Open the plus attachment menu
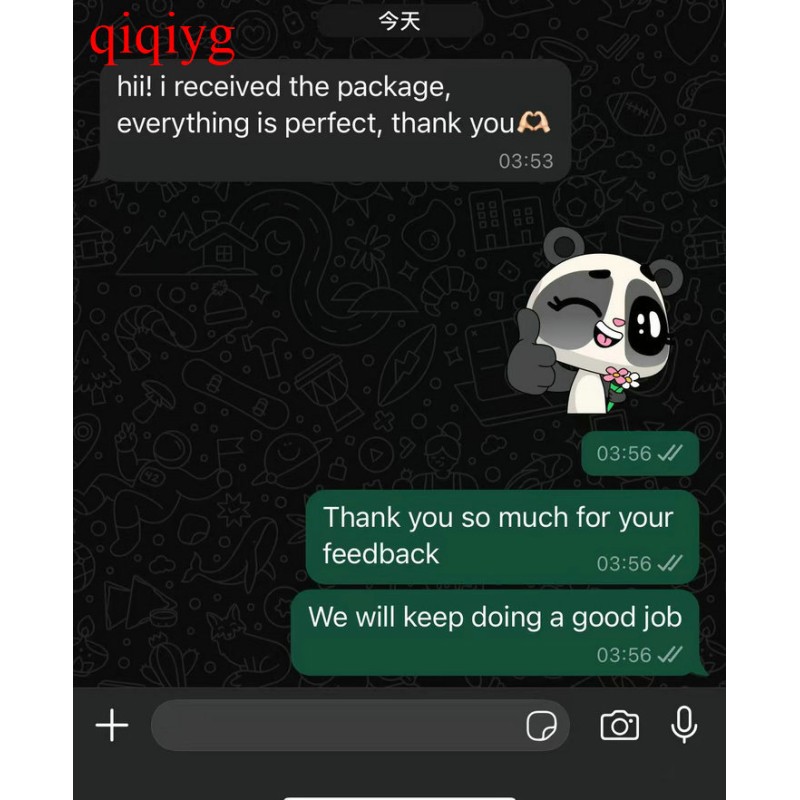 [x=112, y=725]
